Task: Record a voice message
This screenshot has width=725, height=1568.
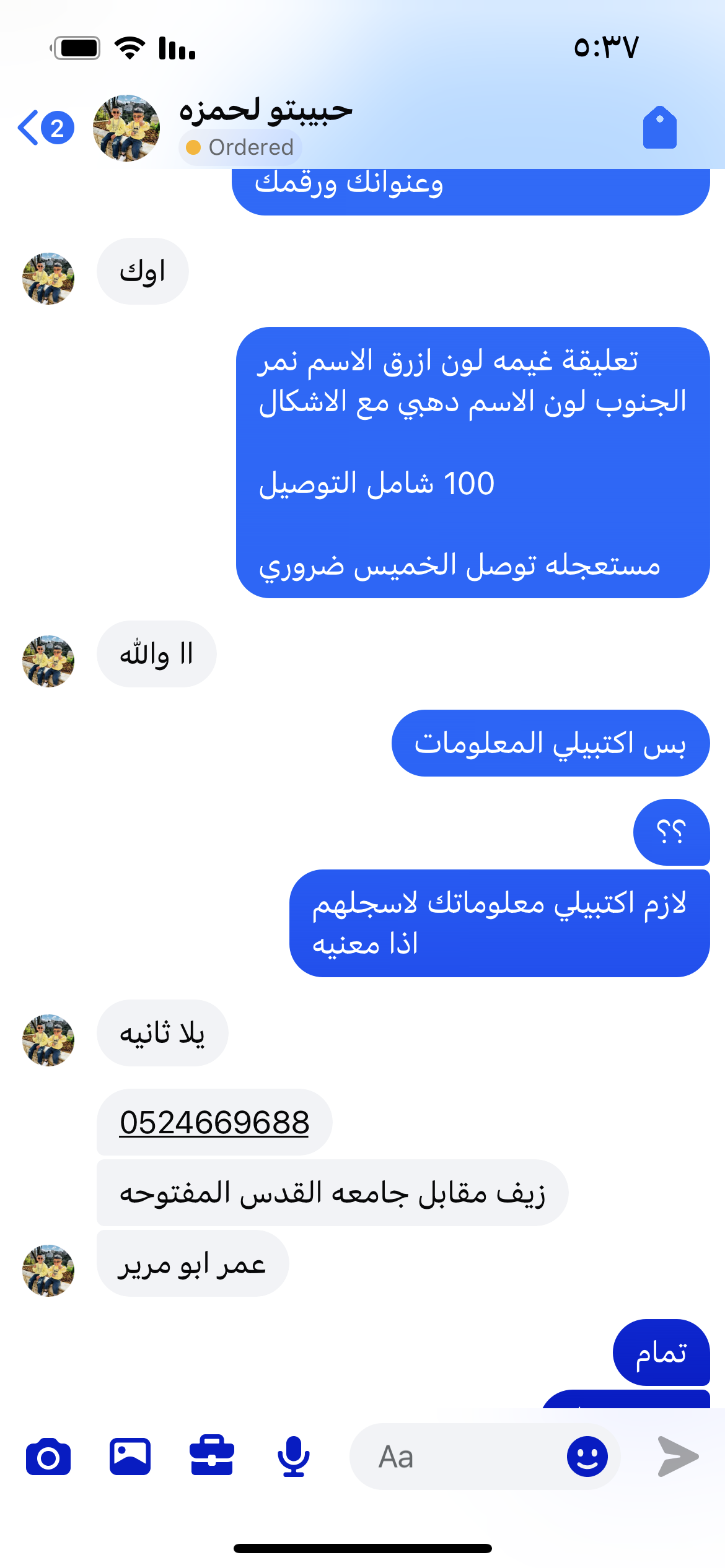Action: [x=294, y=1457]
